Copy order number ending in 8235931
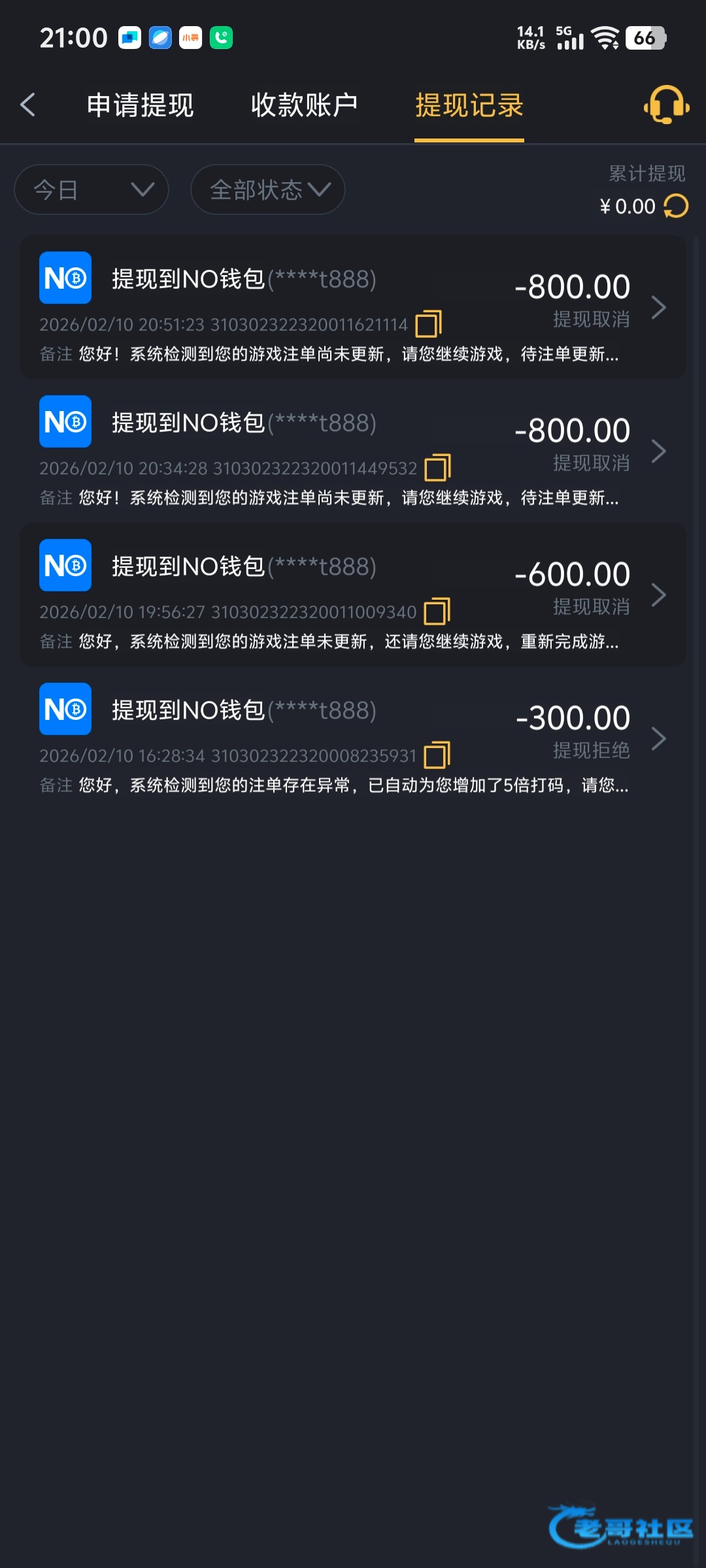The height and width of the screenshot is (1568, 706). (x=437, y=755)
